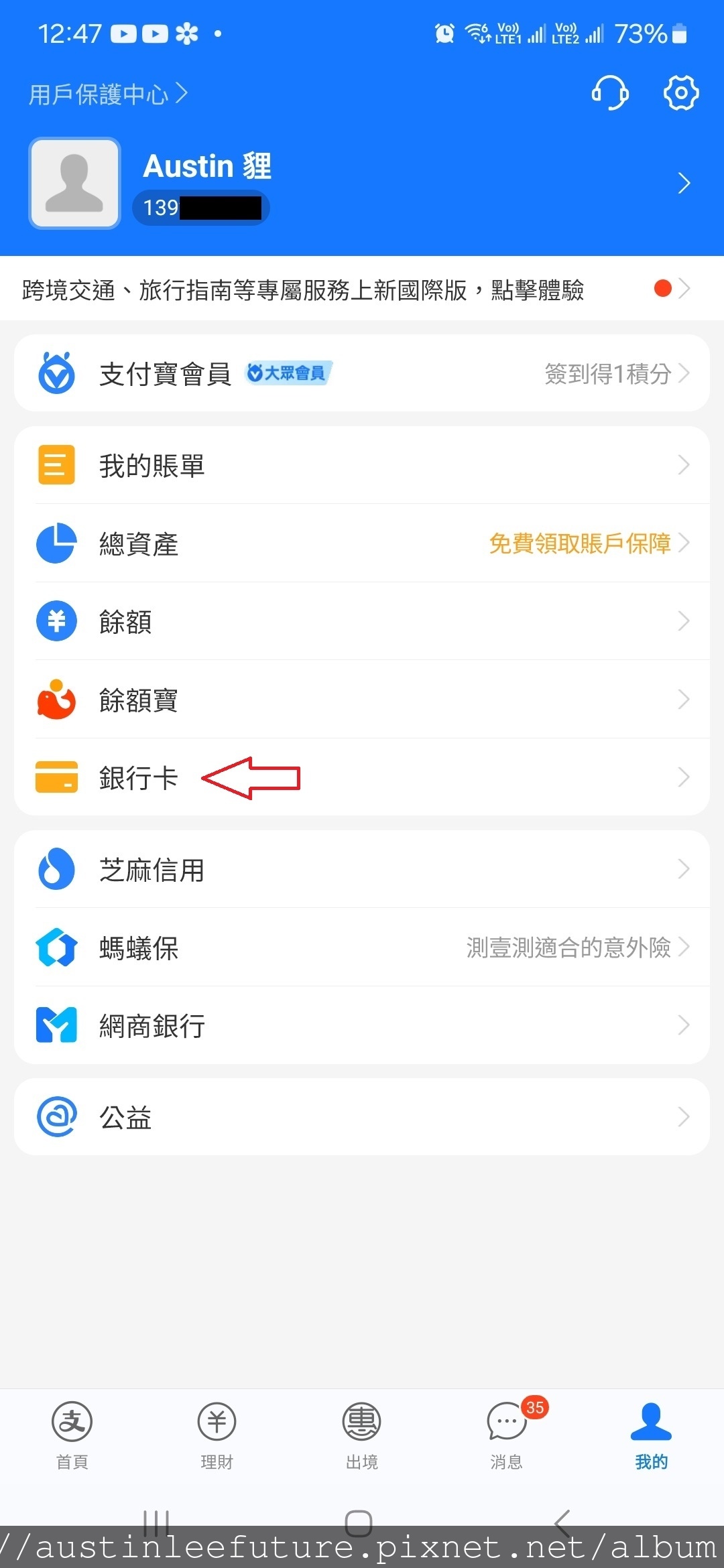Check 餘額 balance
The width and height of the screenshot is (724, 1568).
click(362, 621)
